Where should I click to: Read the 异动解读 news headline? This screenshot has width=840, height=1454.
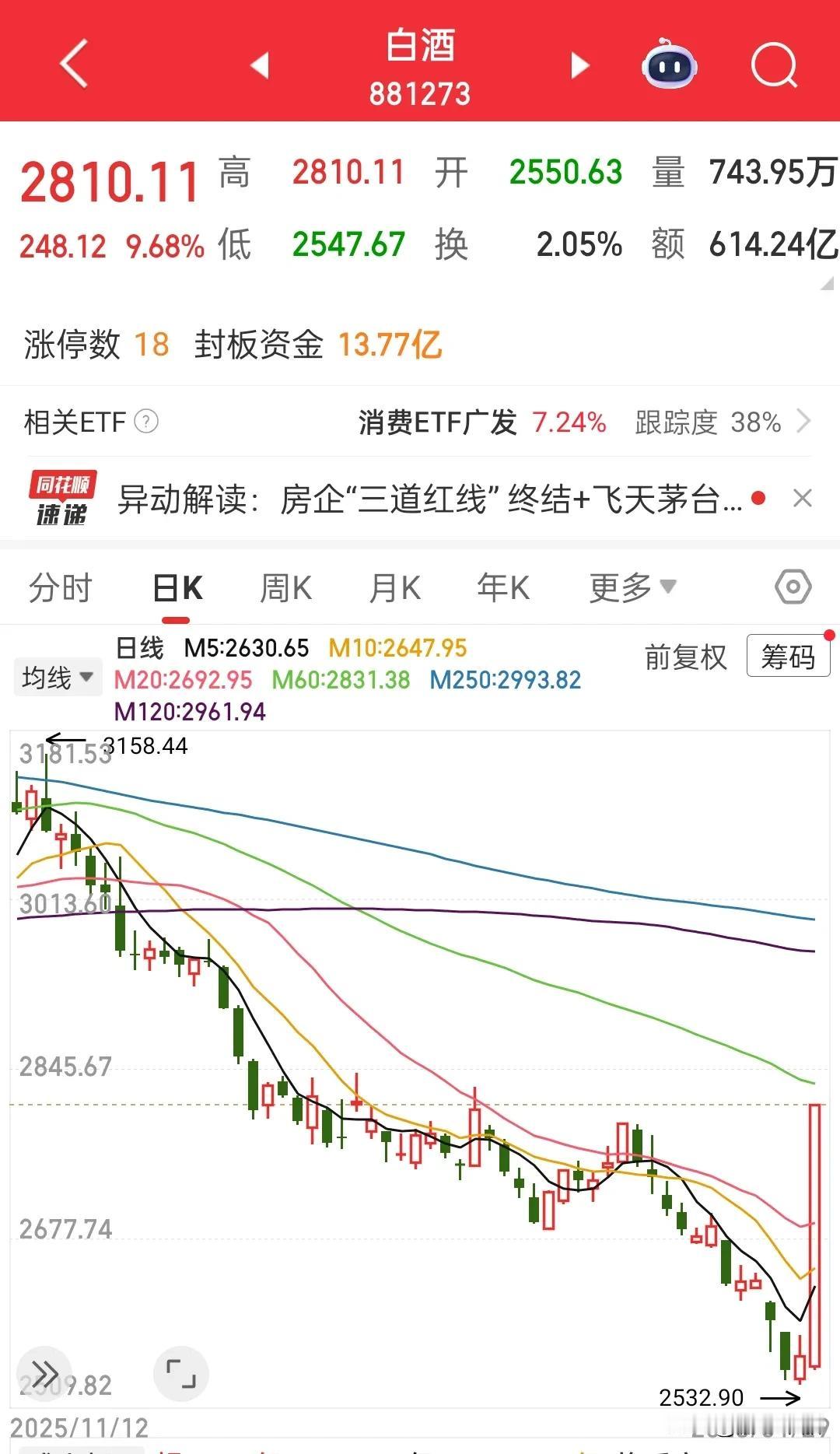[428, 498]
